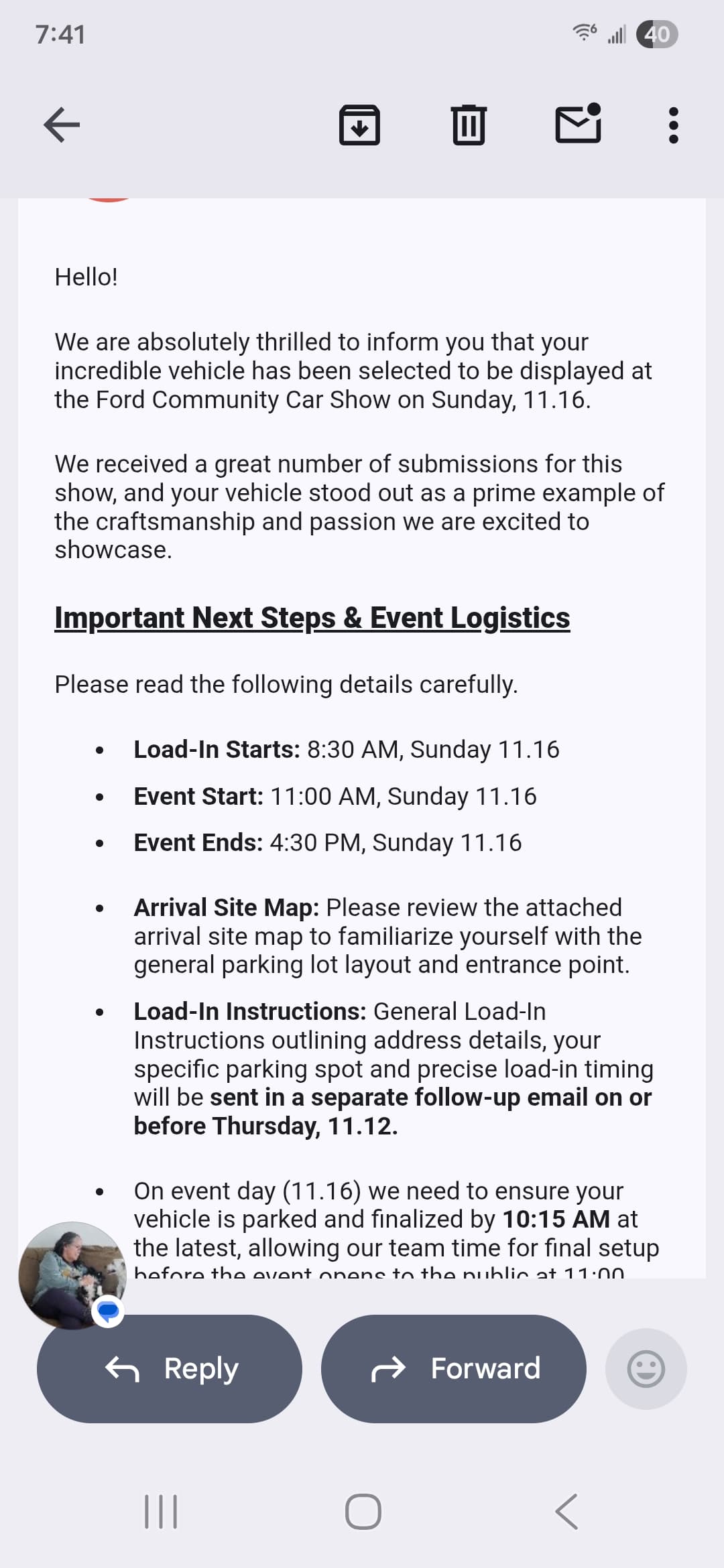Forward this email

pos(454,1368)
